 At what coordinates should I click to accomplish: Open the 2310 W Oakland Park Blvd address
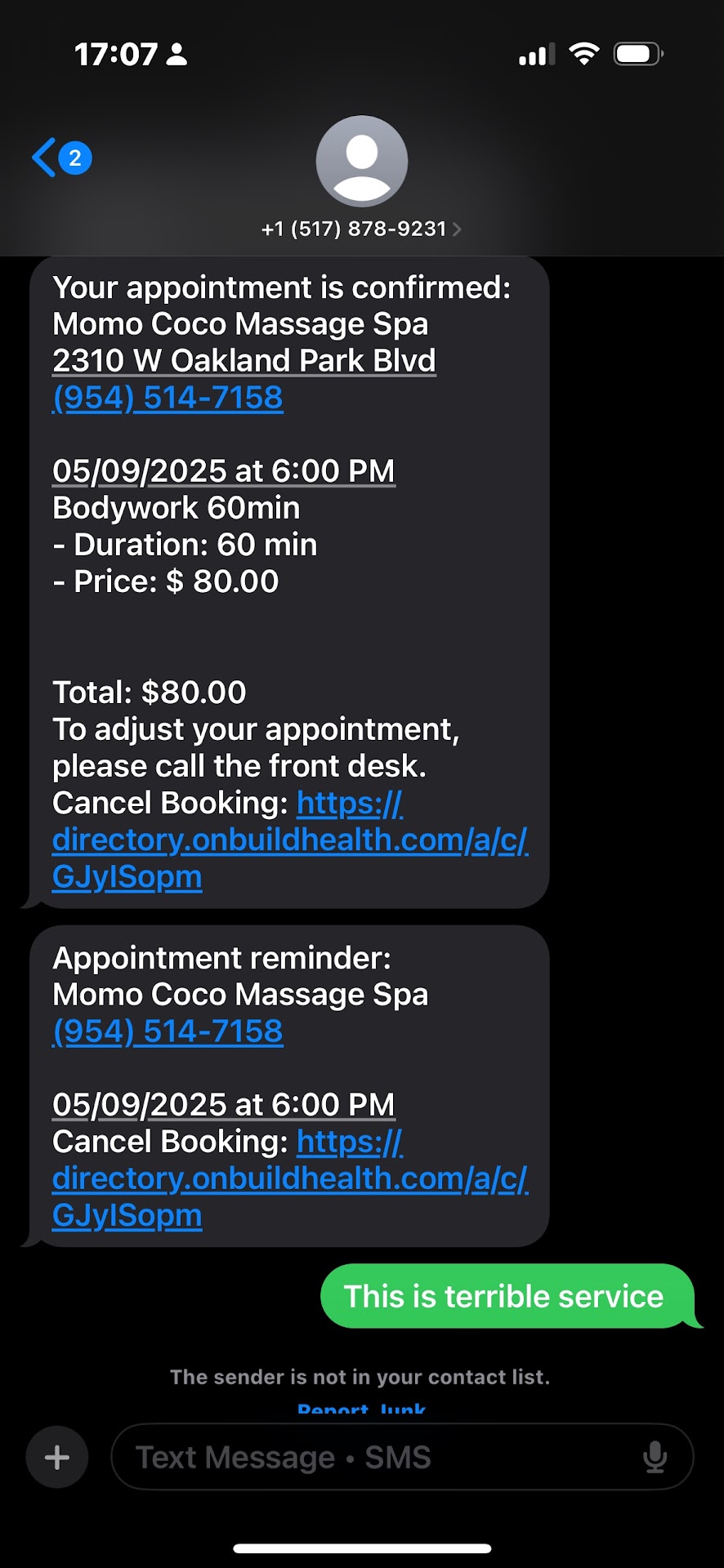(244, 361)
